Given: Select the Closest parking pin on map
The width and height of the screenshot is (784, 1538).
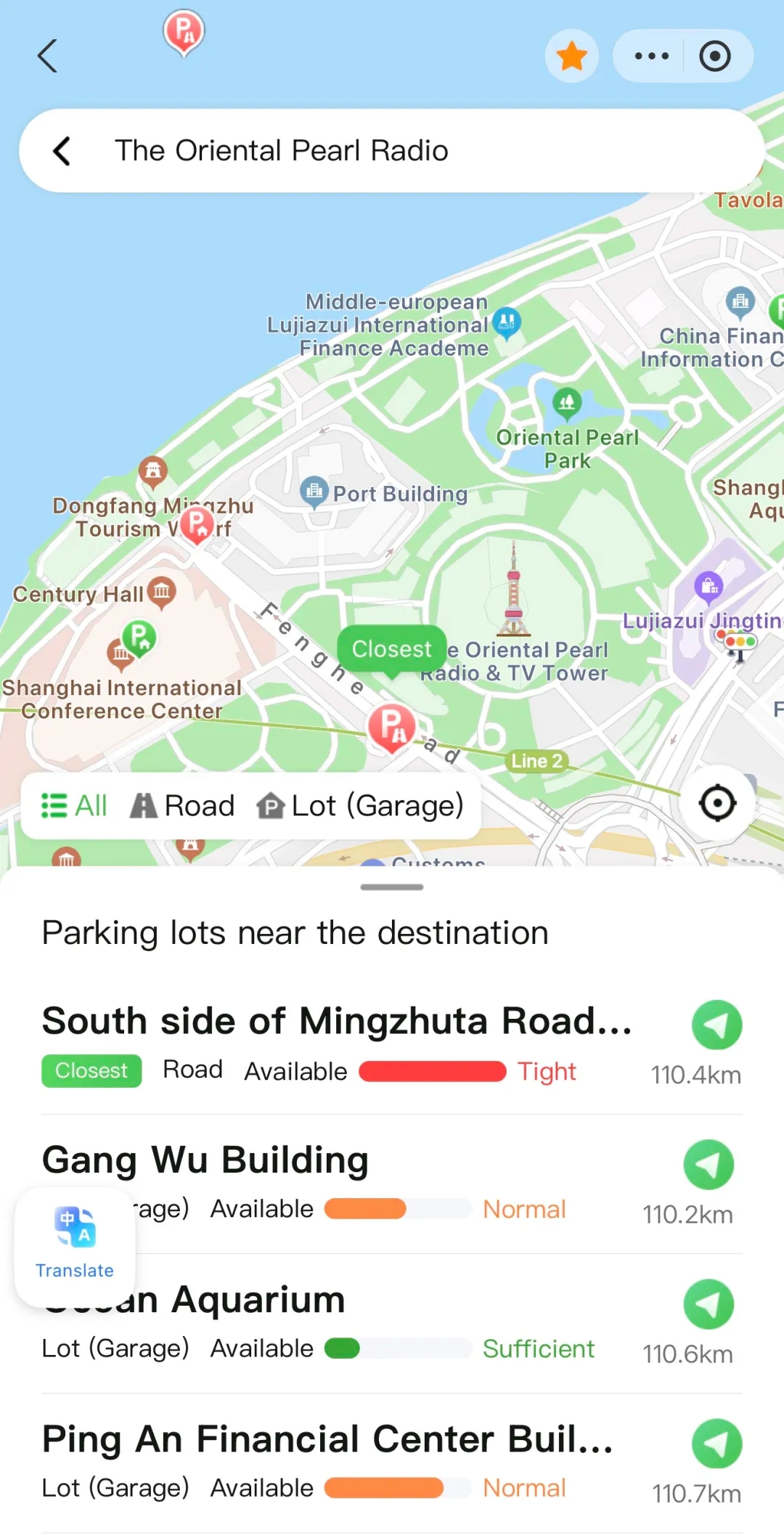Looking at the screenshot, I should click(392, 726).
